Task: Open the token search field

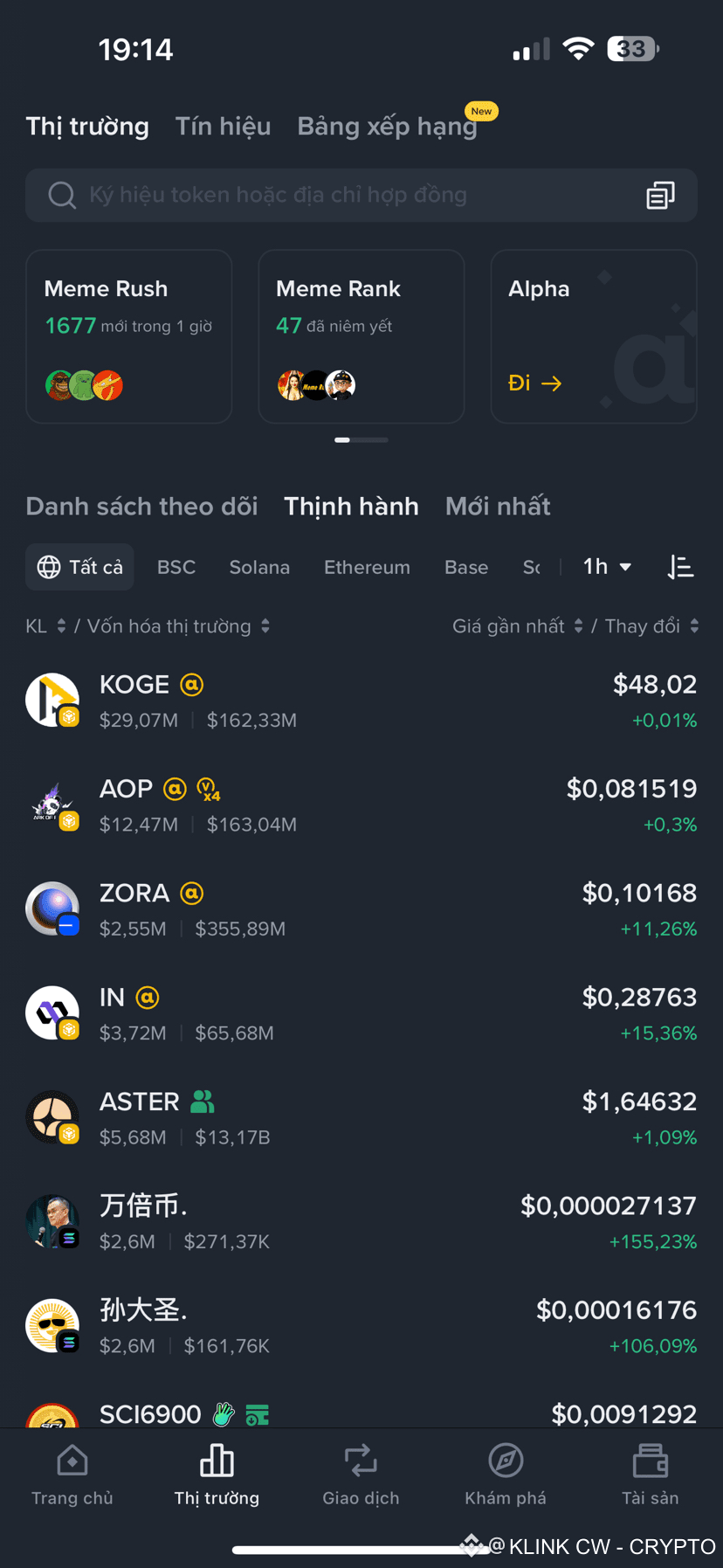Action: click(x=332, y=195)
